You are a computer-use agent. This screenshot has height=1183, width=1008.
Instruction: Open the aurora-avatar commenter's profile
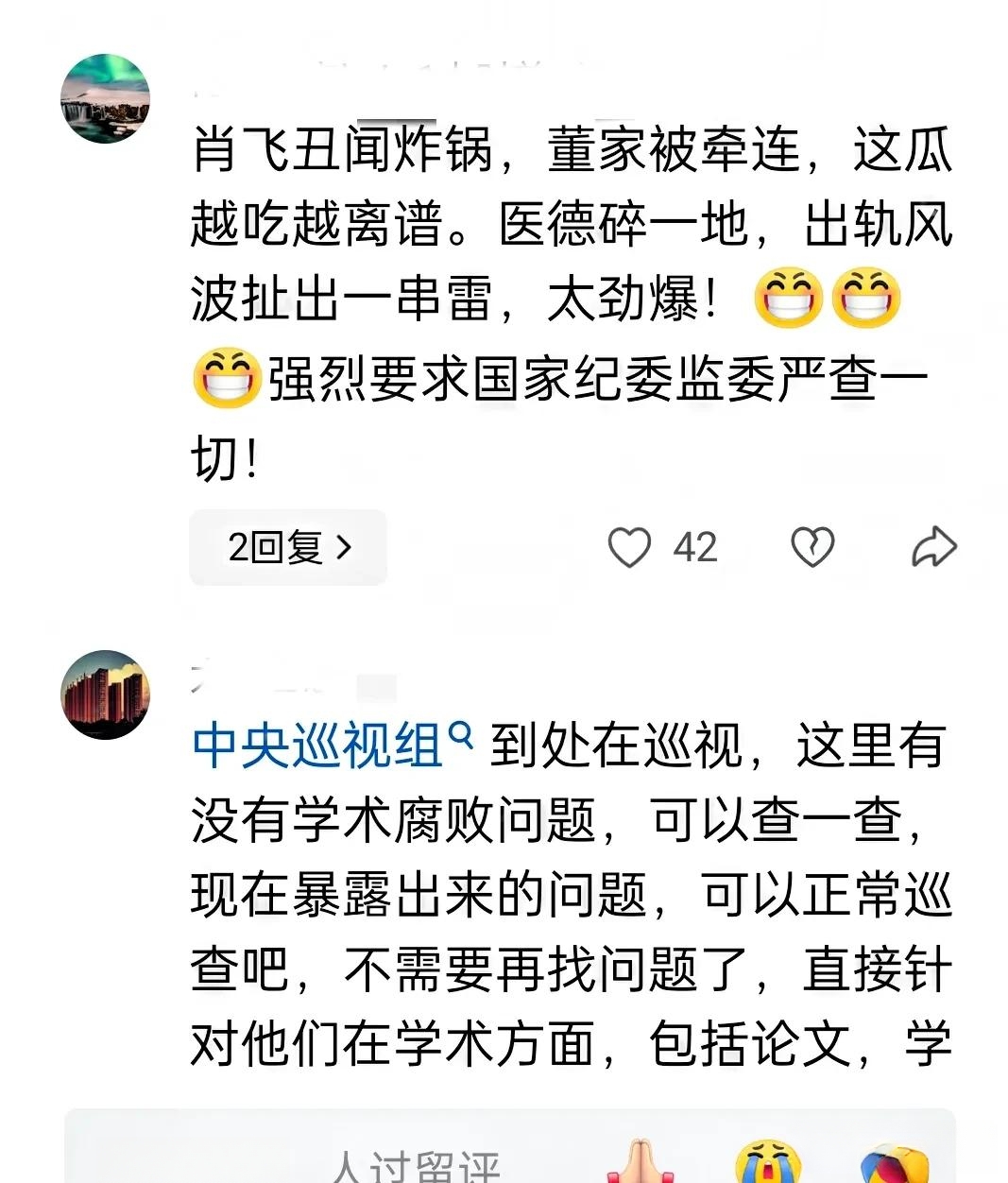(105, 99)
